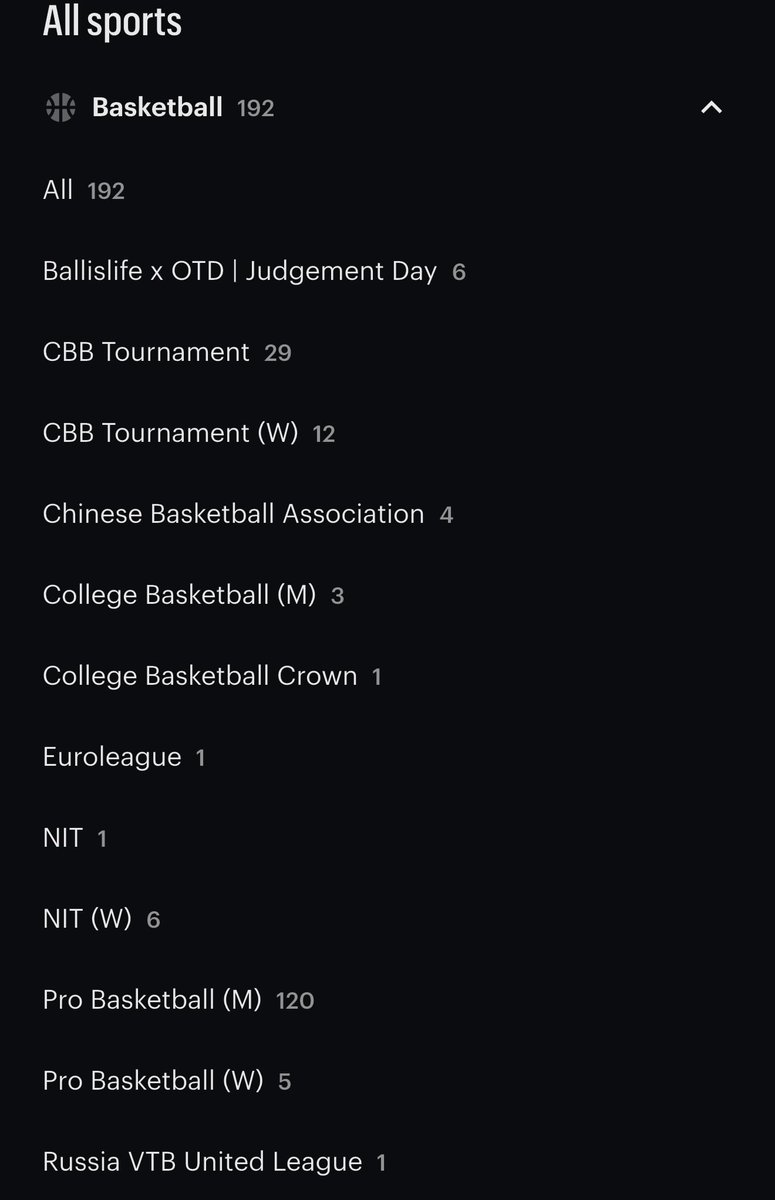775x1200 pixels.
Task: View Euroleague games
Action: 112,757
